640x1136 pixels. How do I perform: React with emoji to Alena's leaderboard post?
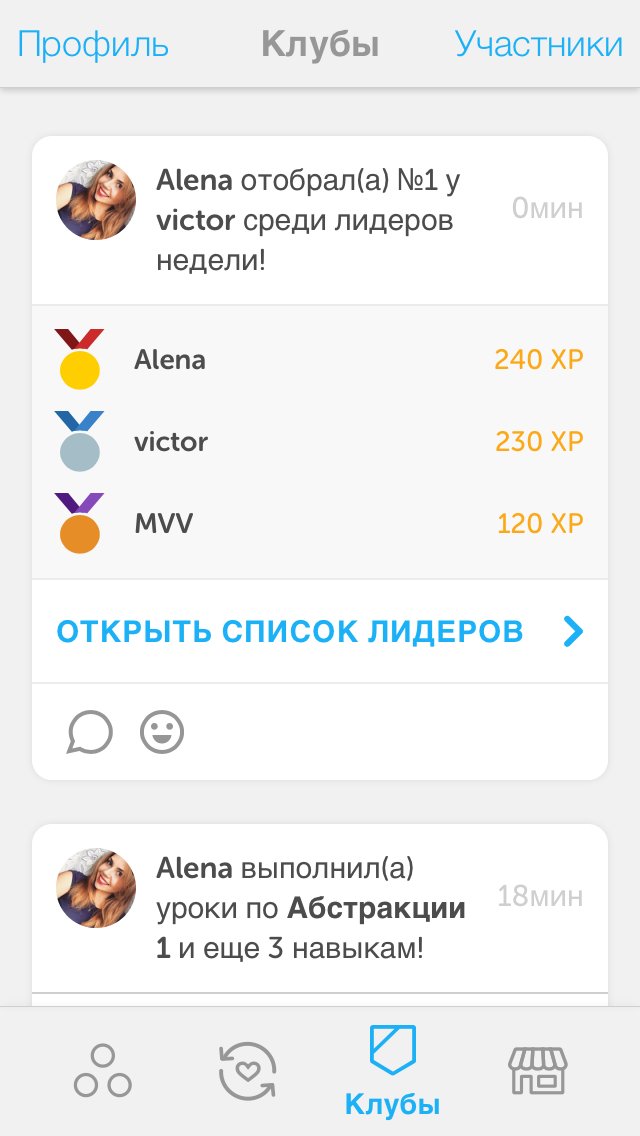(162, 733)
